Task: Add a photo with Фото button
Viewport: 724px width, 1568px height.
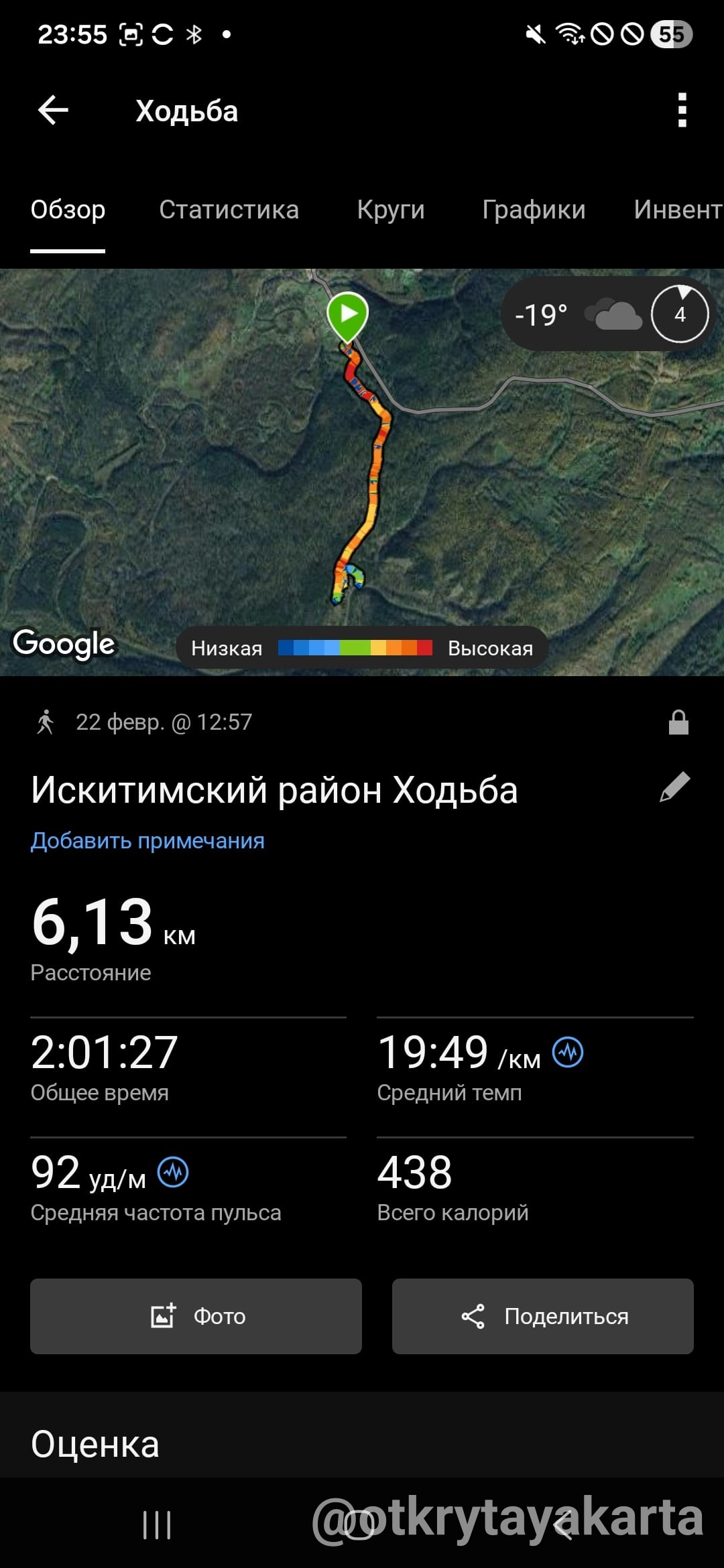Action: pos(196,1316)
